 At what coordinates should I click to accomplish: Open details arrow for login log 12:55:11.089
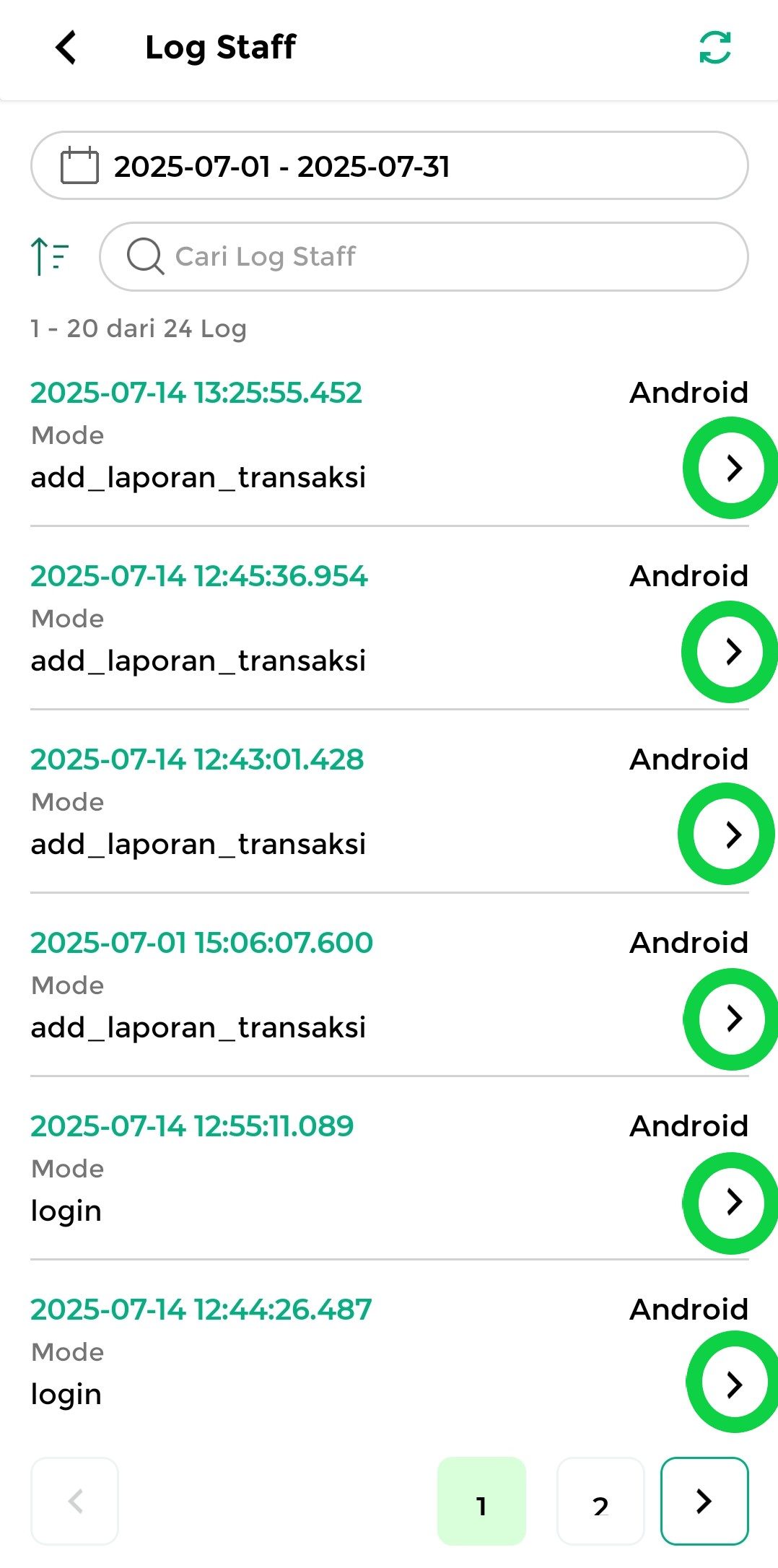[730, 1201]
